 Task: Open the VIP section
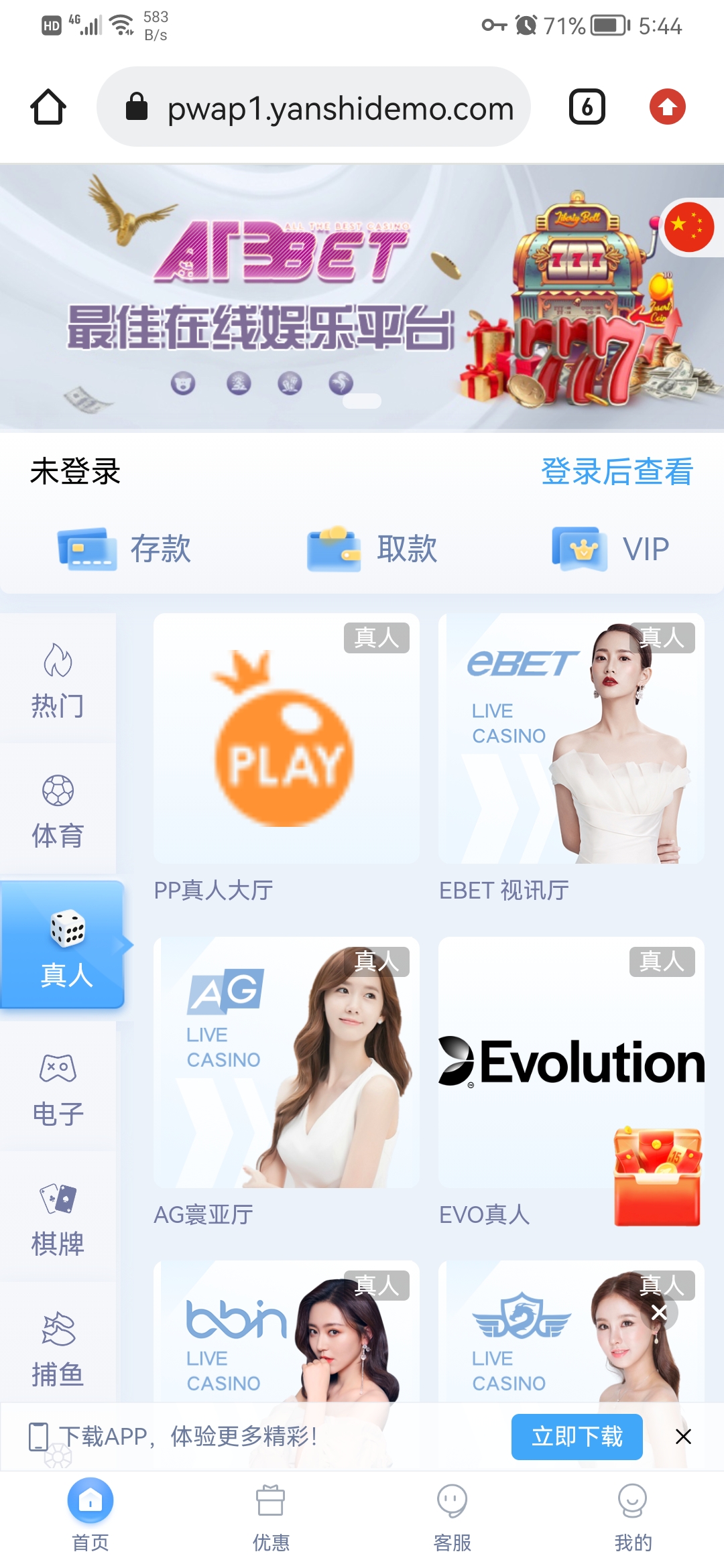611,549
